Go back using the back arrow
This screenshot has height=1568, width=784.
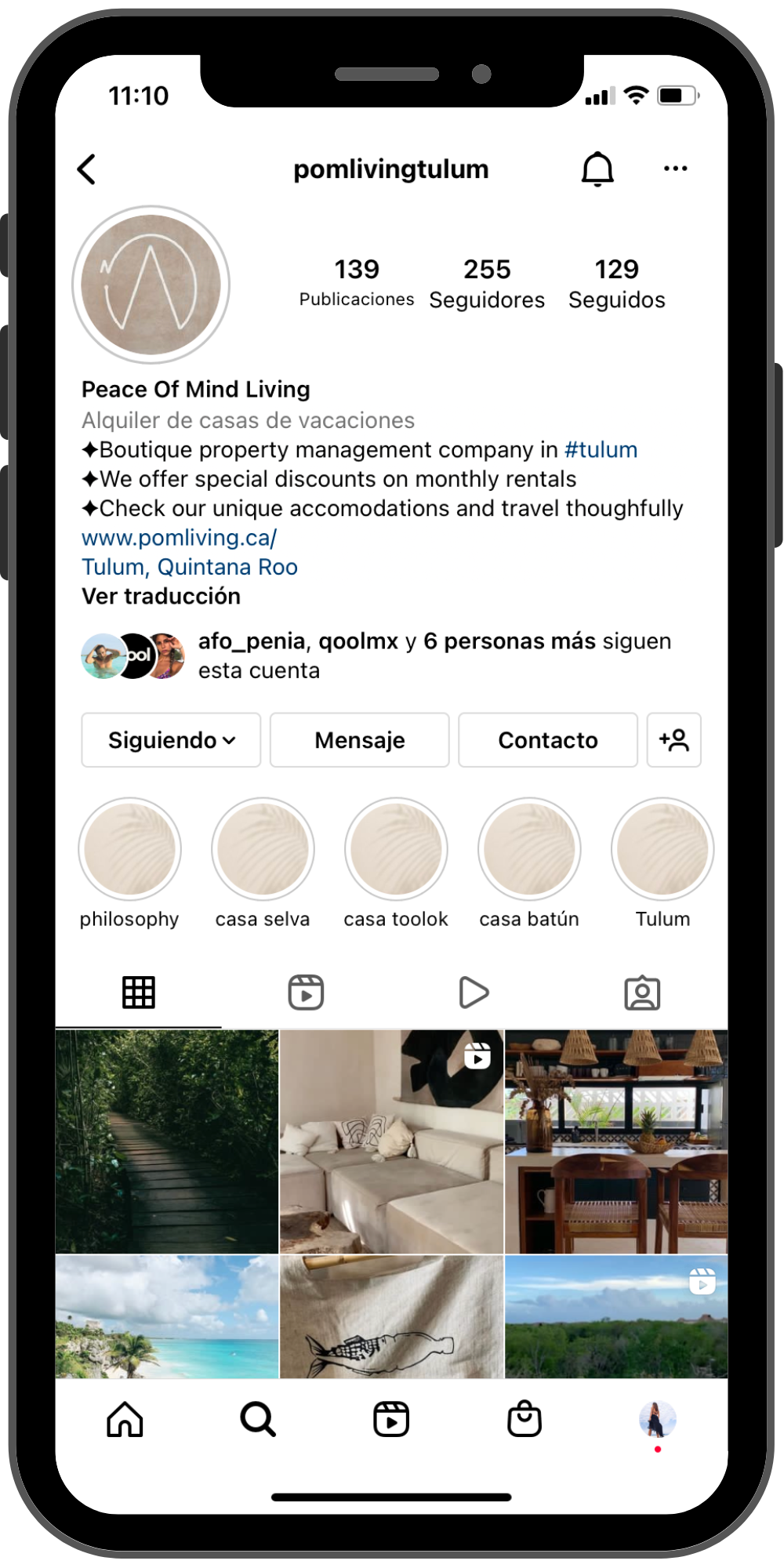[x=87, y=169]
